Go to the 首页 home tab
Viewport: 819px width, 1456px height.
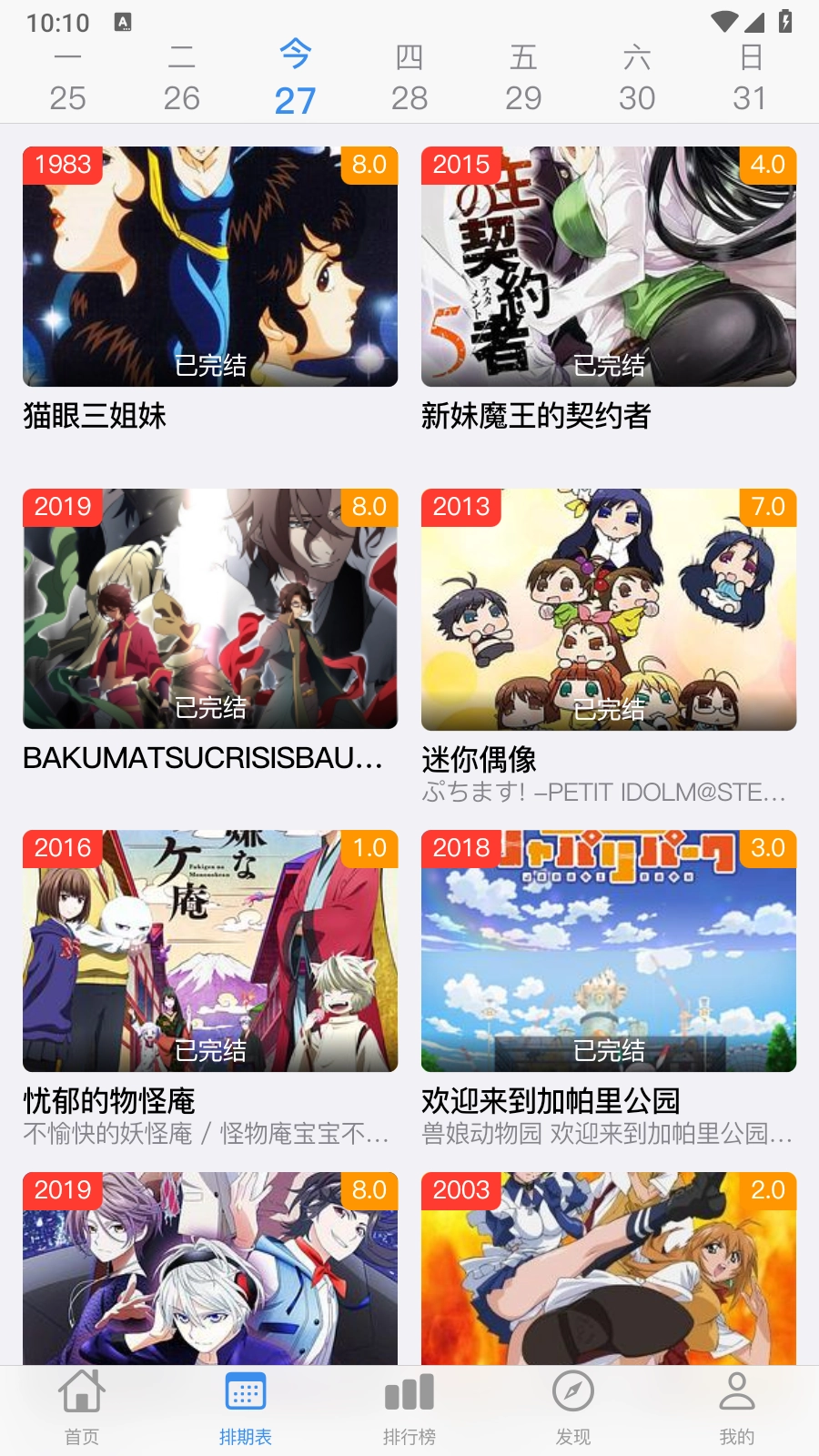(82, 1407)
